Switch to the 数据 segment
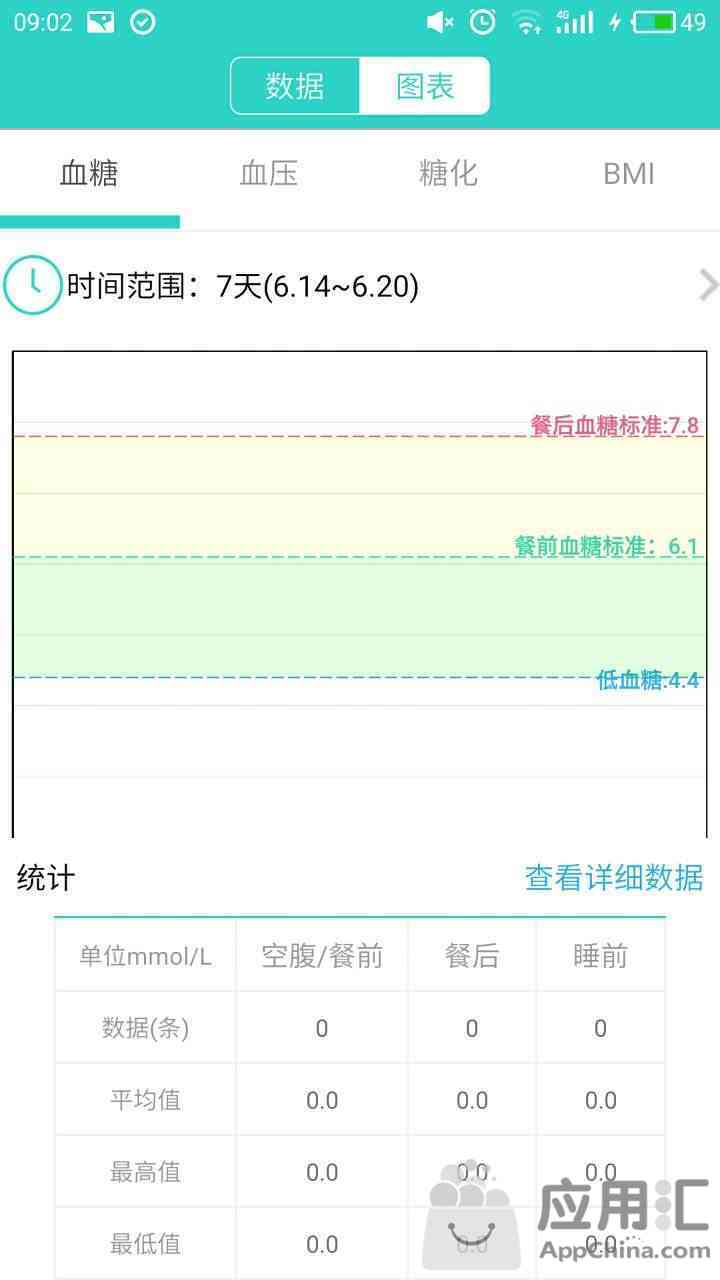Image resolution: width=720 pixels, height=1280 pixels. point(295,86)
